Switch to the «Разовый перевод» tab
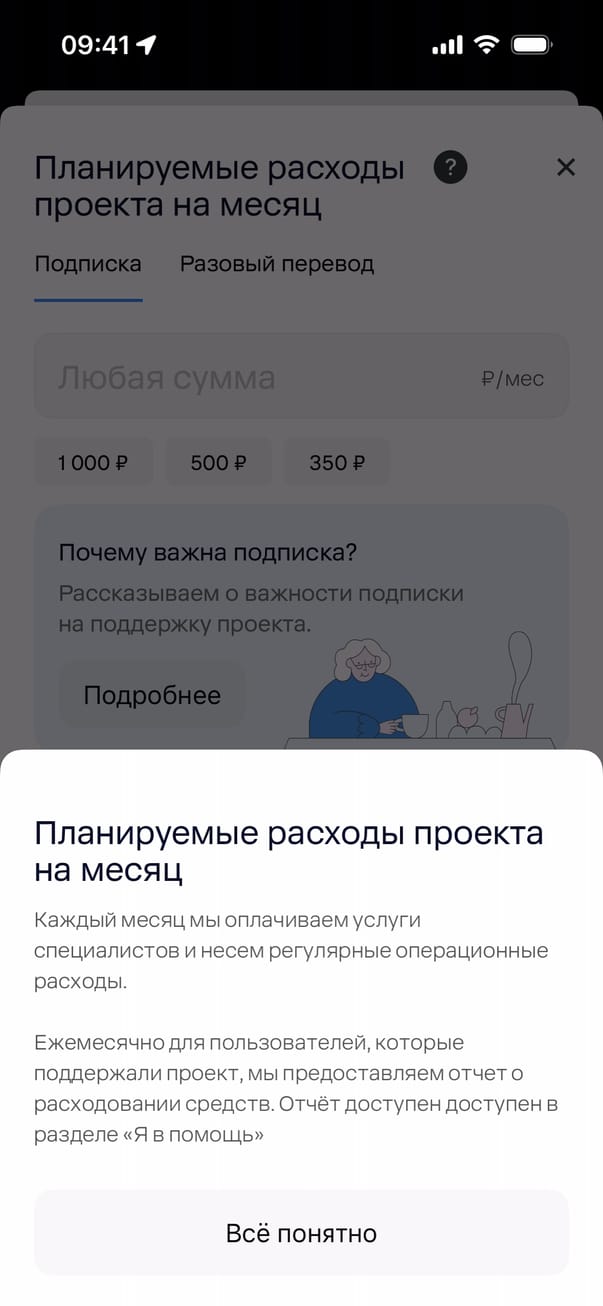The image size is (603, 1306). tap(277, 264)
